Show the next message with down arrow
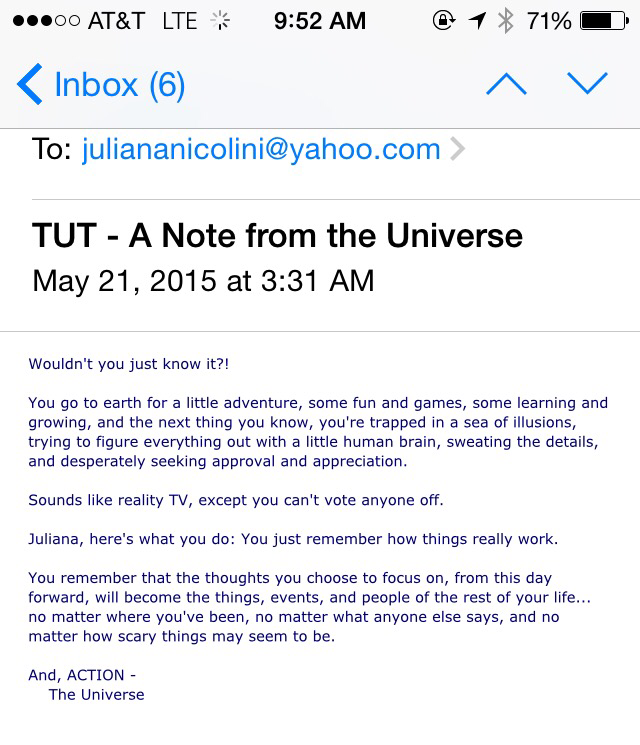 [587, 85]
